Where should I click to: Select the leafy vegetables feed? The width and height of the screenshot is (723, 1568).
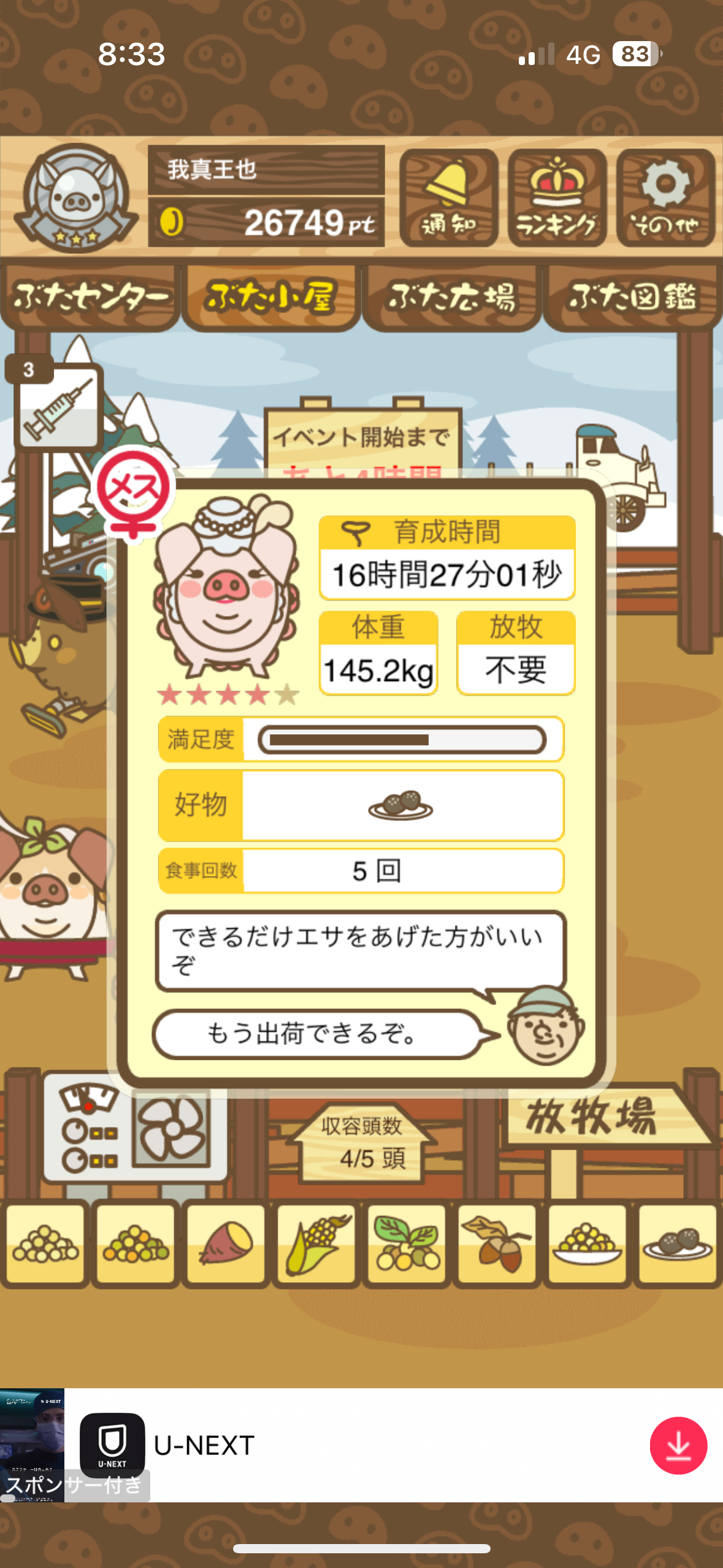407,1243
